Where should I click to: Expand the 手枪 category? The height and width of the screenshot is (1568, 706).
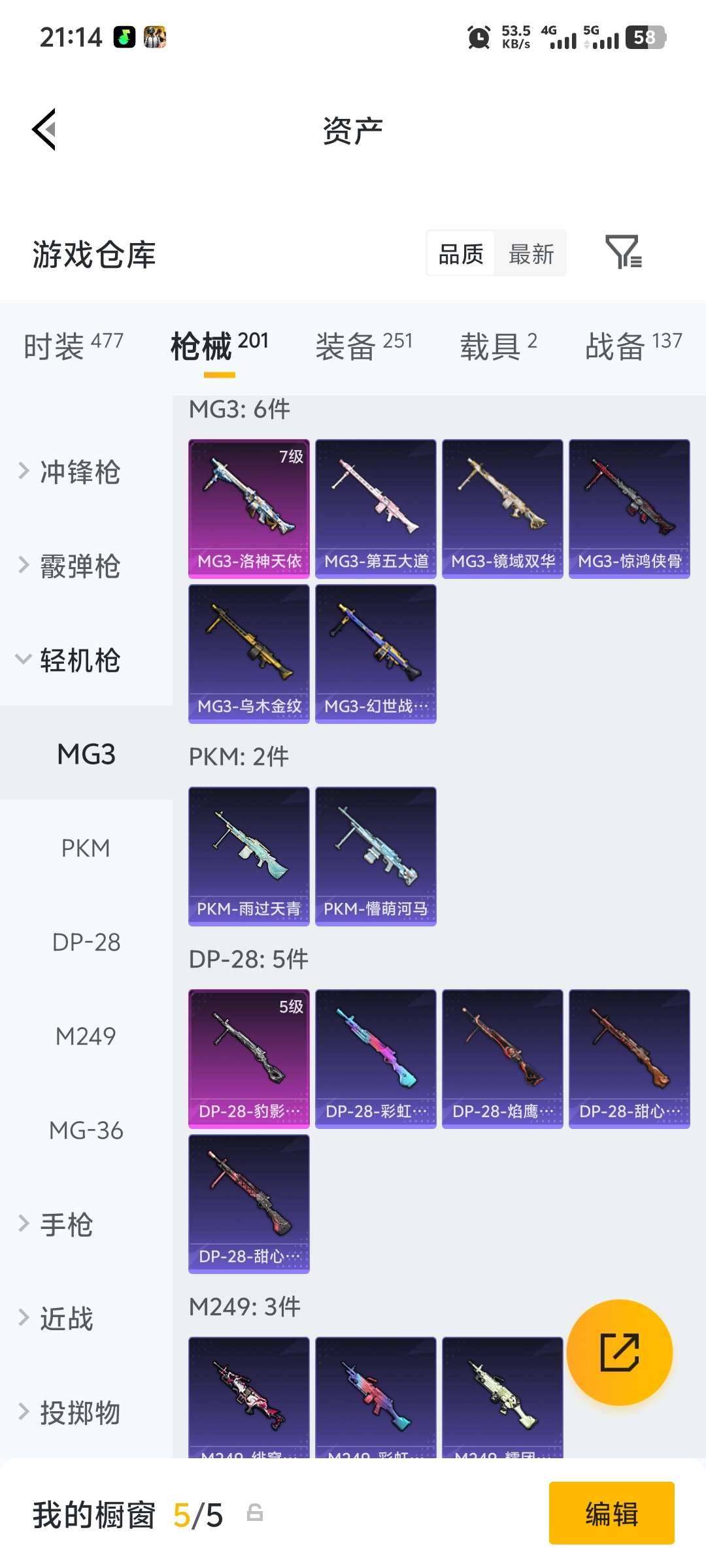(x=66, y=1224)
